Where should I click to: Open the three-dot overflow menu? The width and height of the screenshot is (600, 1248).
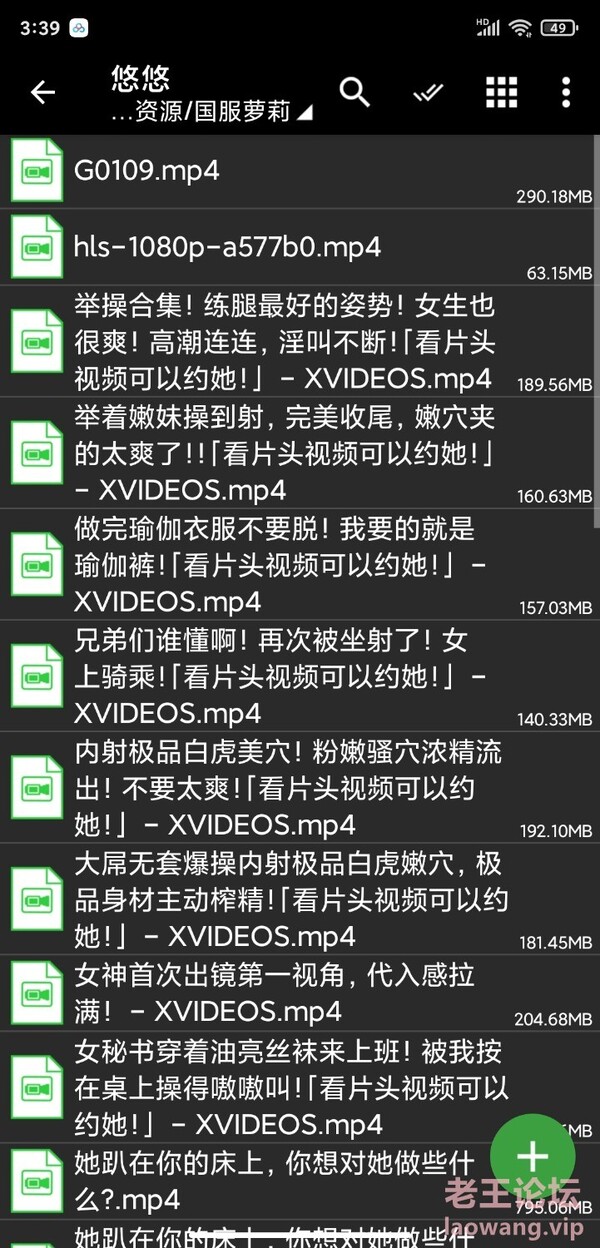566,93
